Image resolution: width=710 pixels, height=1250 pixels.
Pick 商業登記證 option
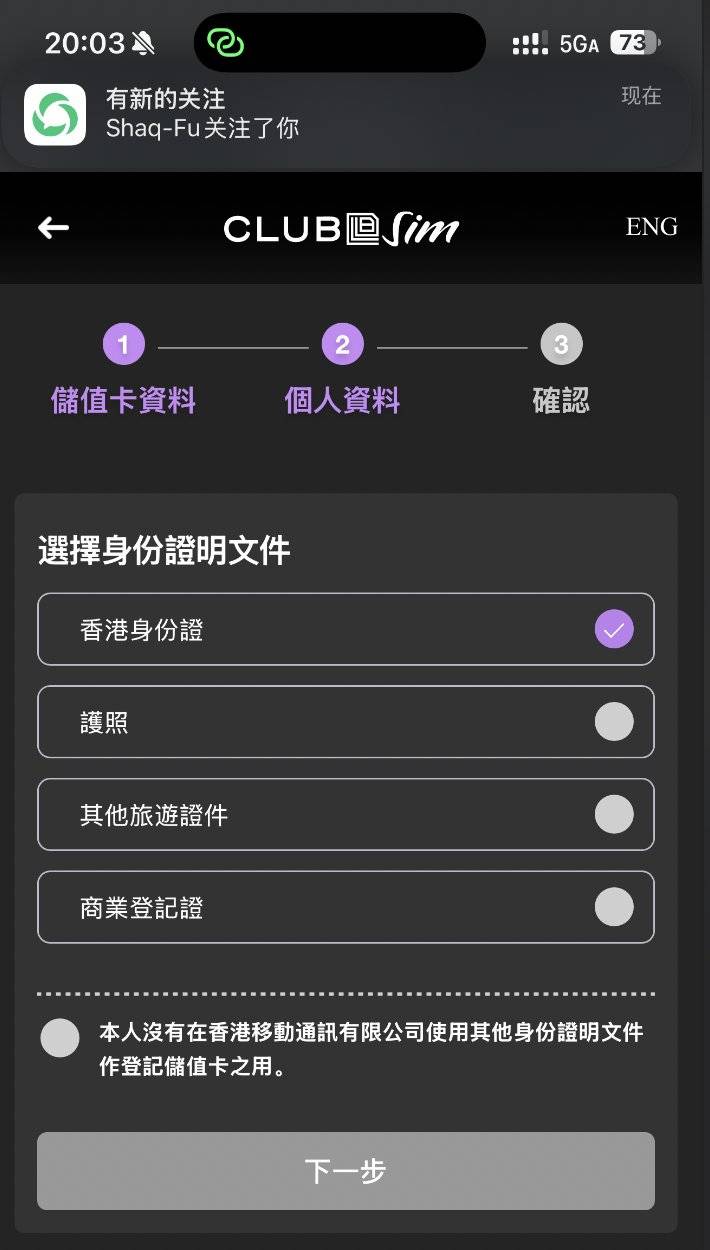point(345,907)
